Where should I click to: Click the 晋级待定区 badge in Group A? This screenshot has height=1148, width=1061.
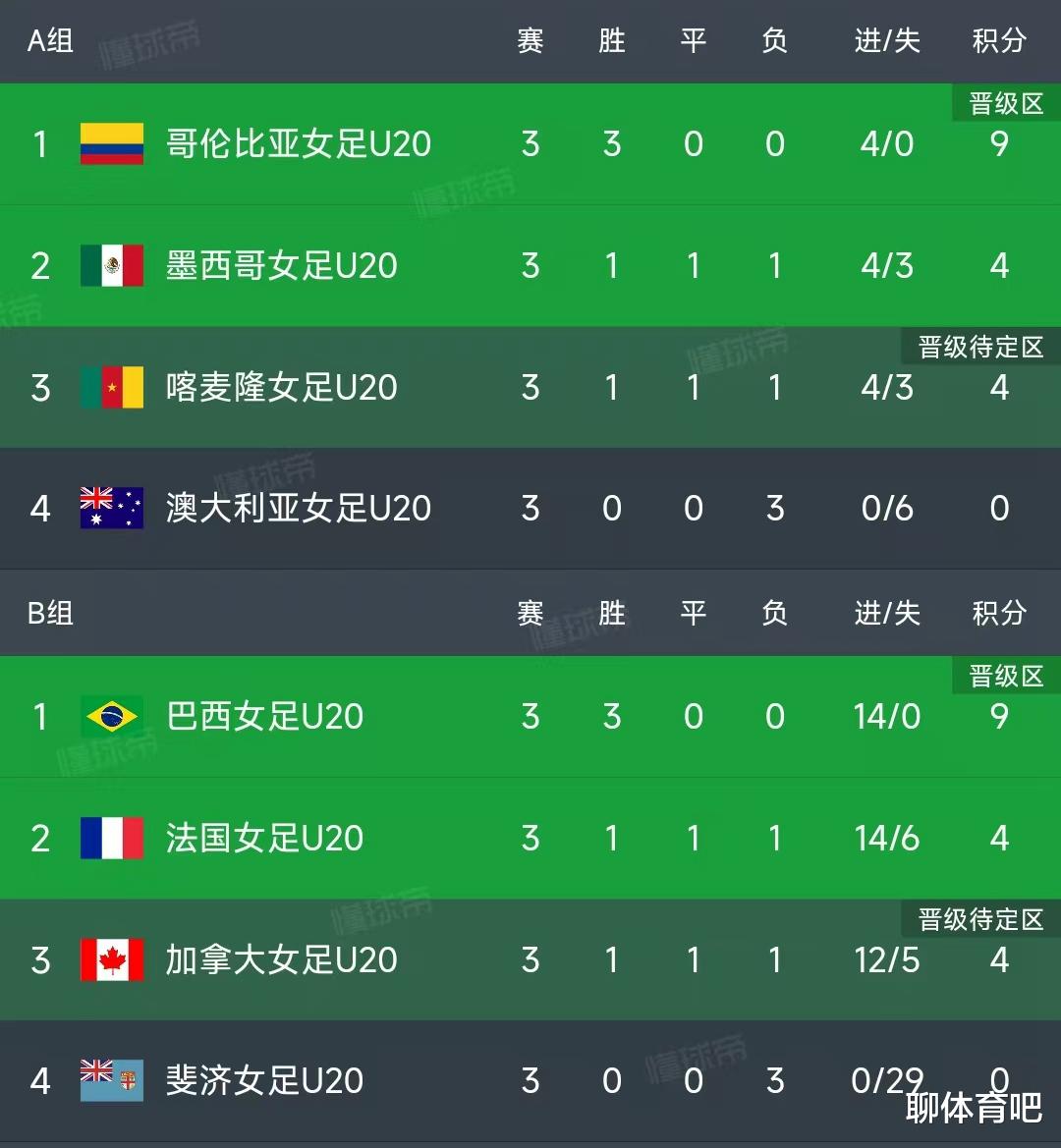[979, 347]
